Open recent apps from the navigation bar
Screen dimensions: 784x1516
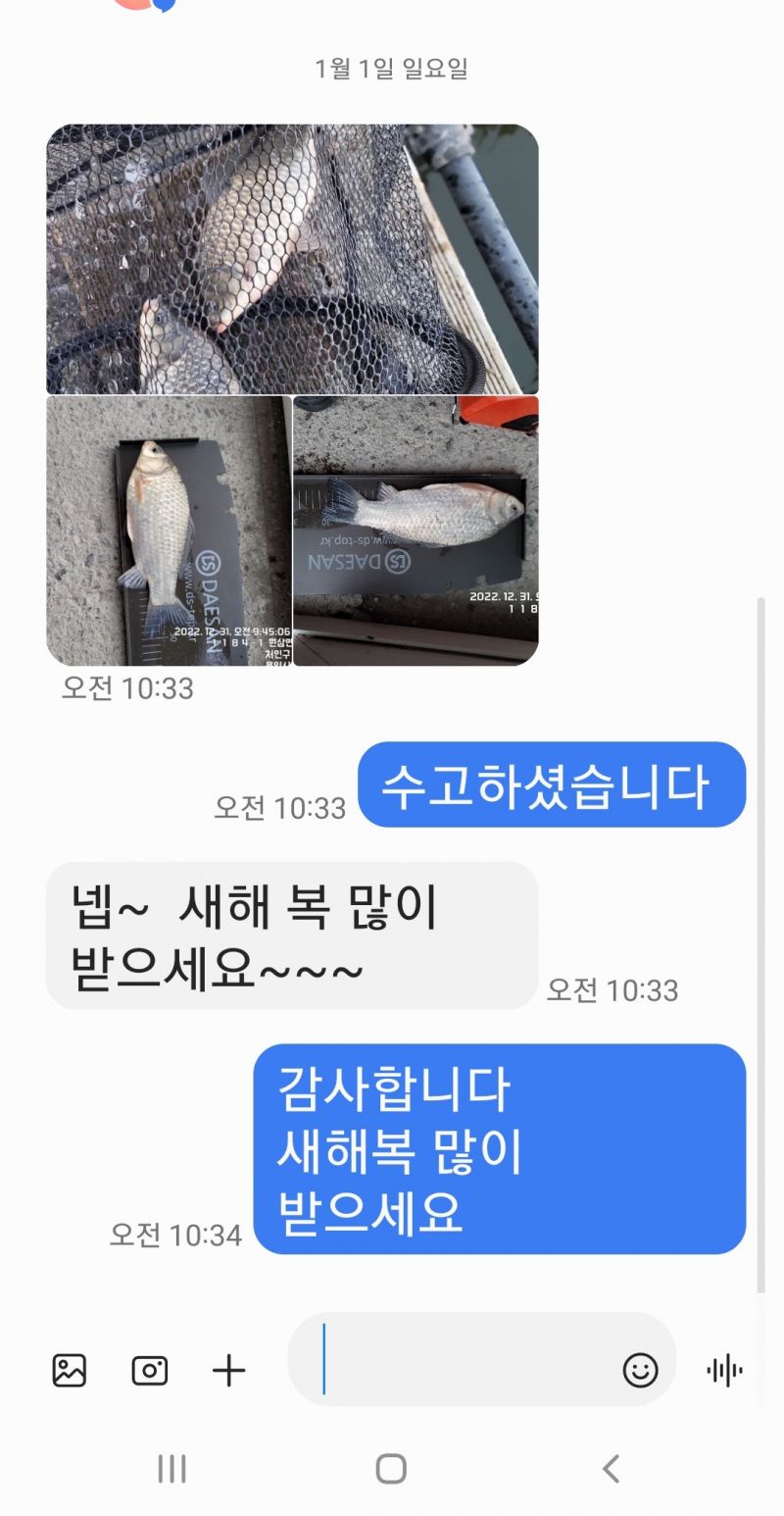coord(171,1468)
